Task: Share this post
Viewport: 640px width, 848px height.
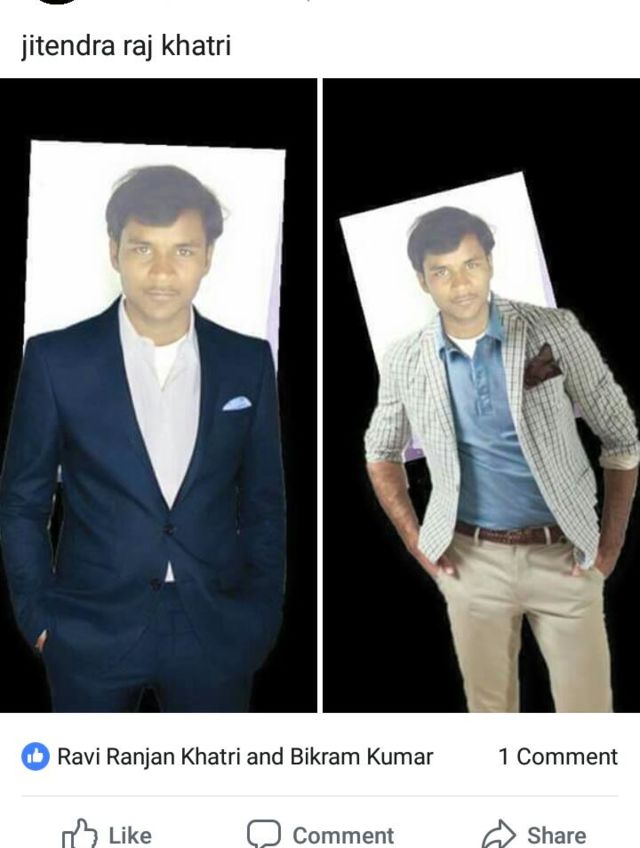Action: tap(535, 834)
